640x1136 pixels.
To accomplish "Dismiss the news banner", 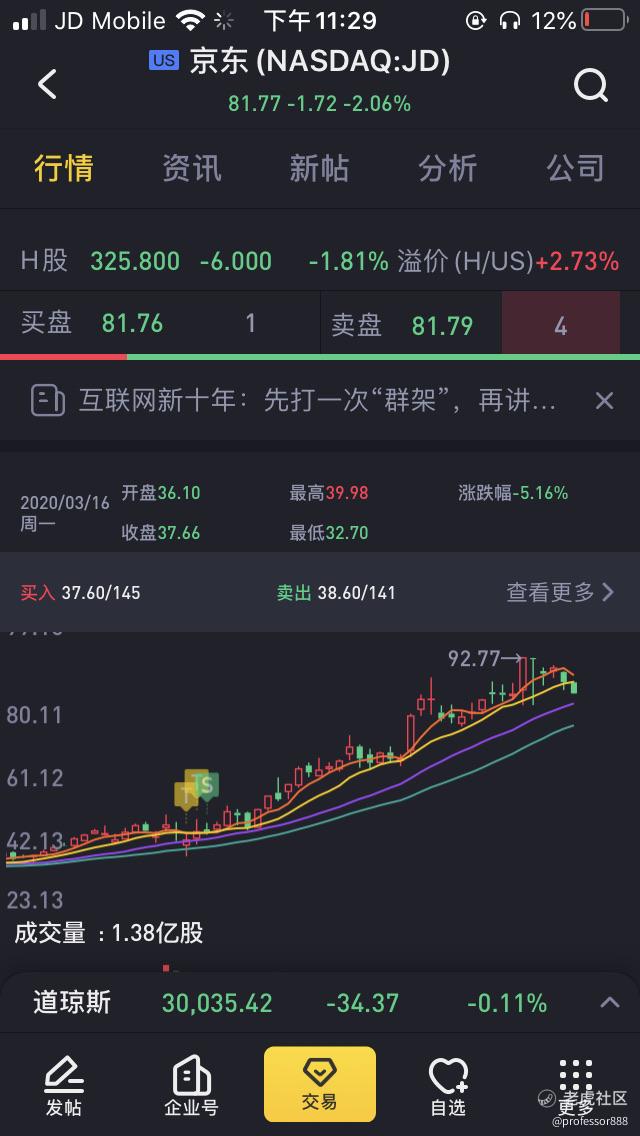I will point(604,401).
